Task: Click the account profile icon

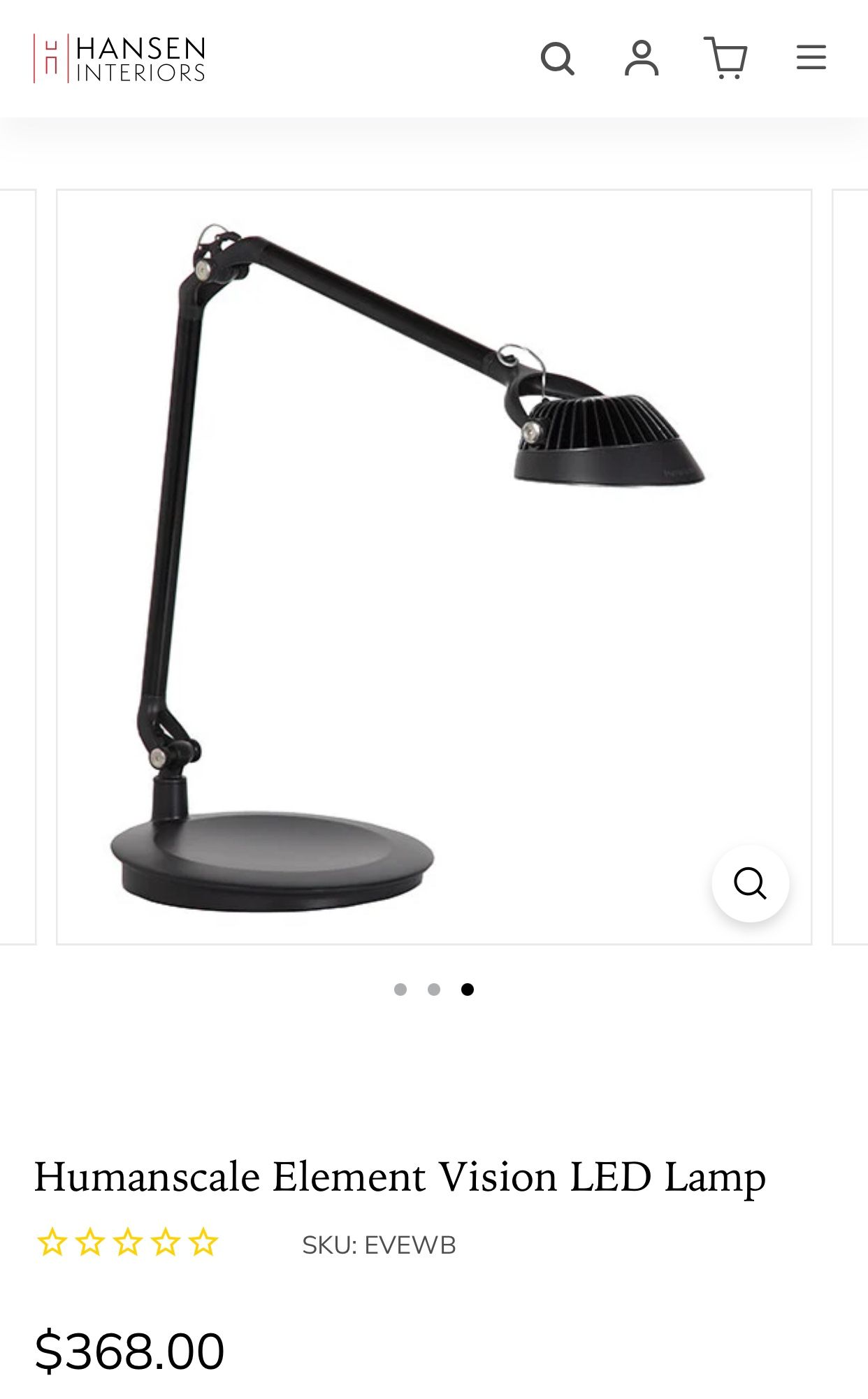Action: point(643,59)
